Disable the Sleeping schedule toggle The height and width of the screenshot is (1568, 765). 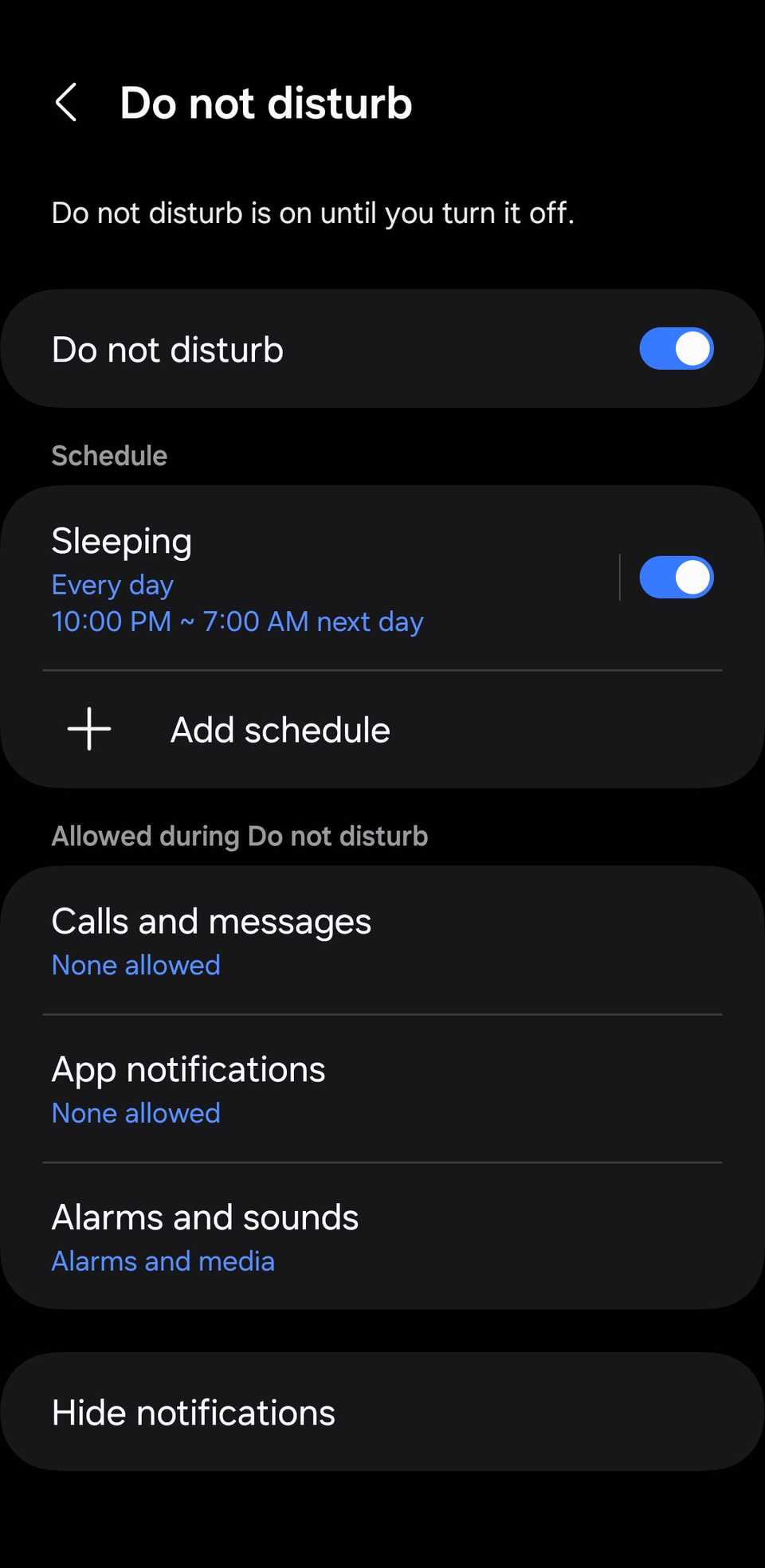[x=676, y=578]
